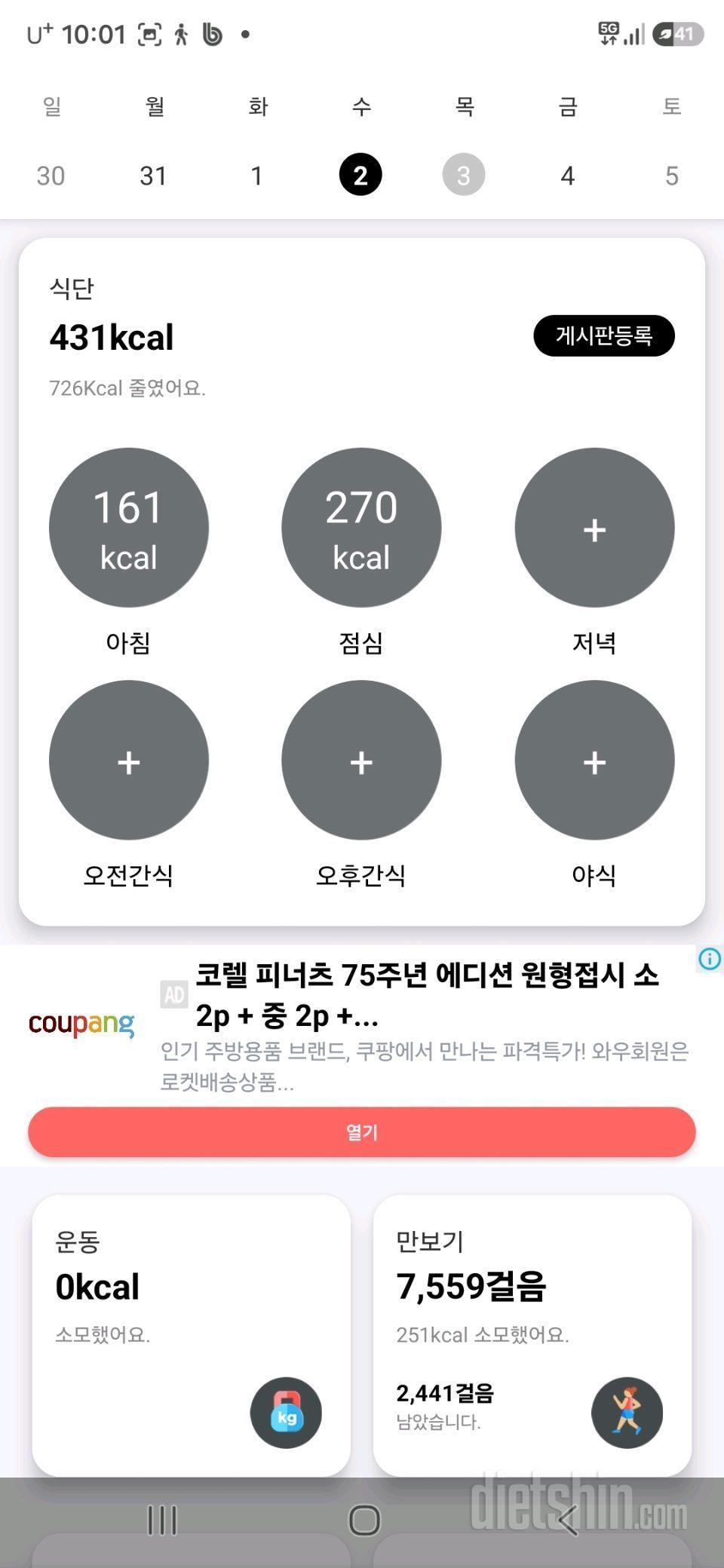The height and width of the screenshot is (1568, 724).
Task: Open the 운동 exercise card
Action: (x=192, y=1335)
